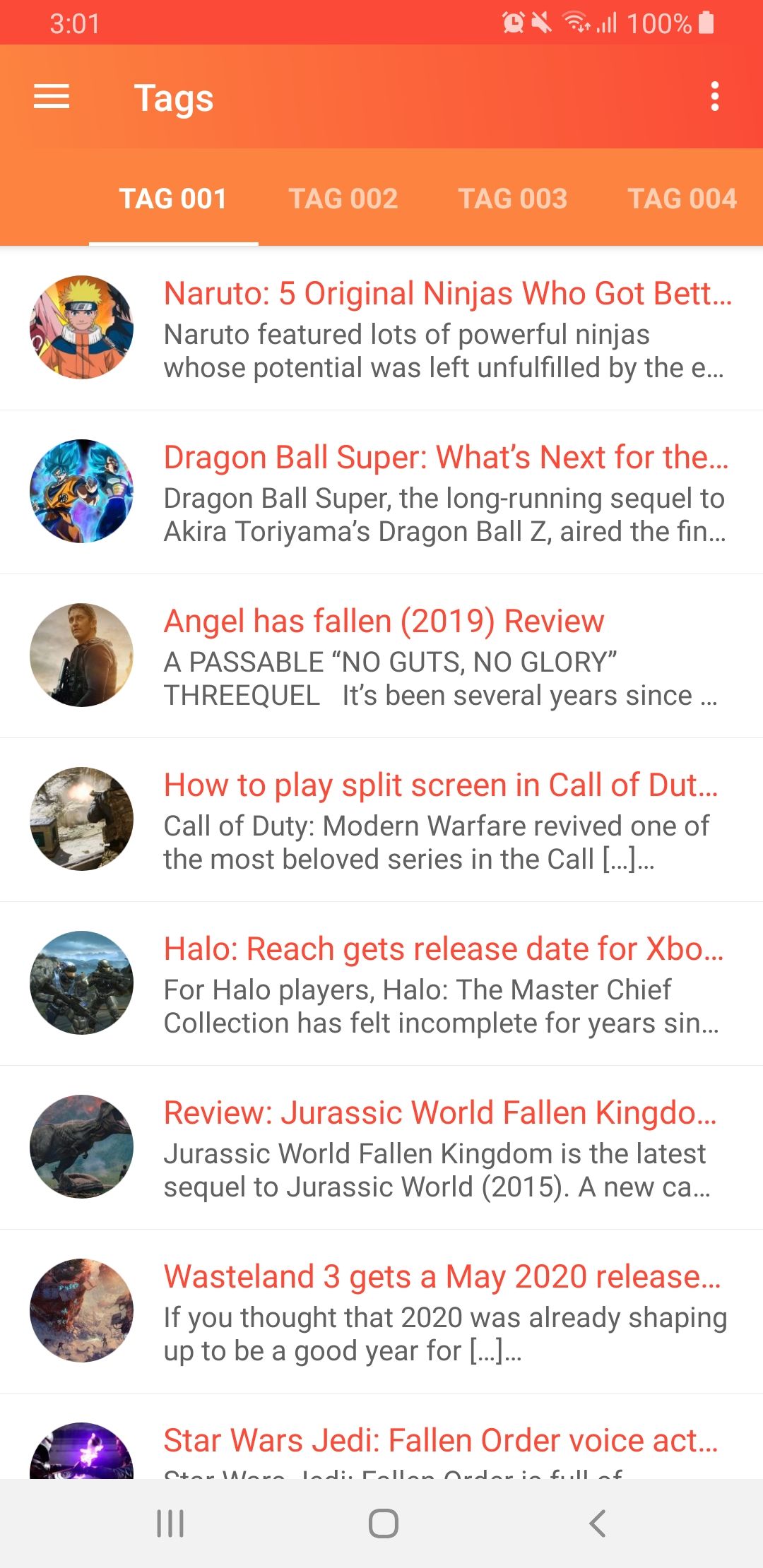This screenshot has height=1568, width=763.
Task: Switch to the TAG 002 tab
Action: (343, 198)
